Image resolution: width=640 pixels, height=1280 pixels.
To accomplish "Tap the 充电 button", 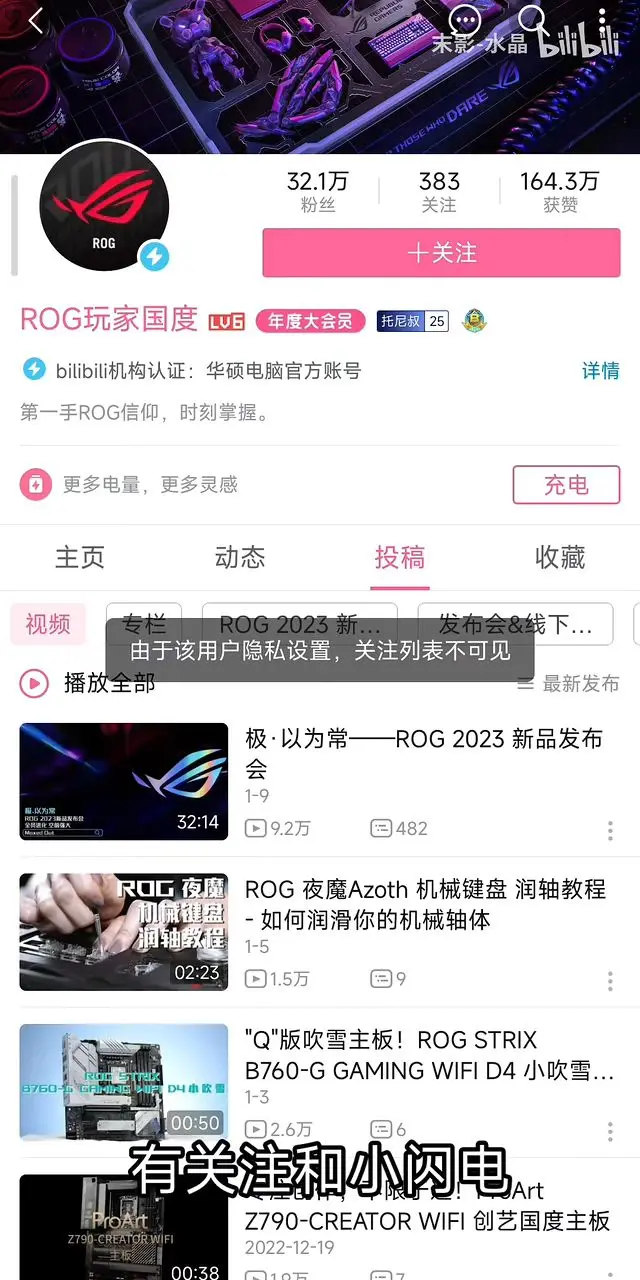I will point(566,485).
